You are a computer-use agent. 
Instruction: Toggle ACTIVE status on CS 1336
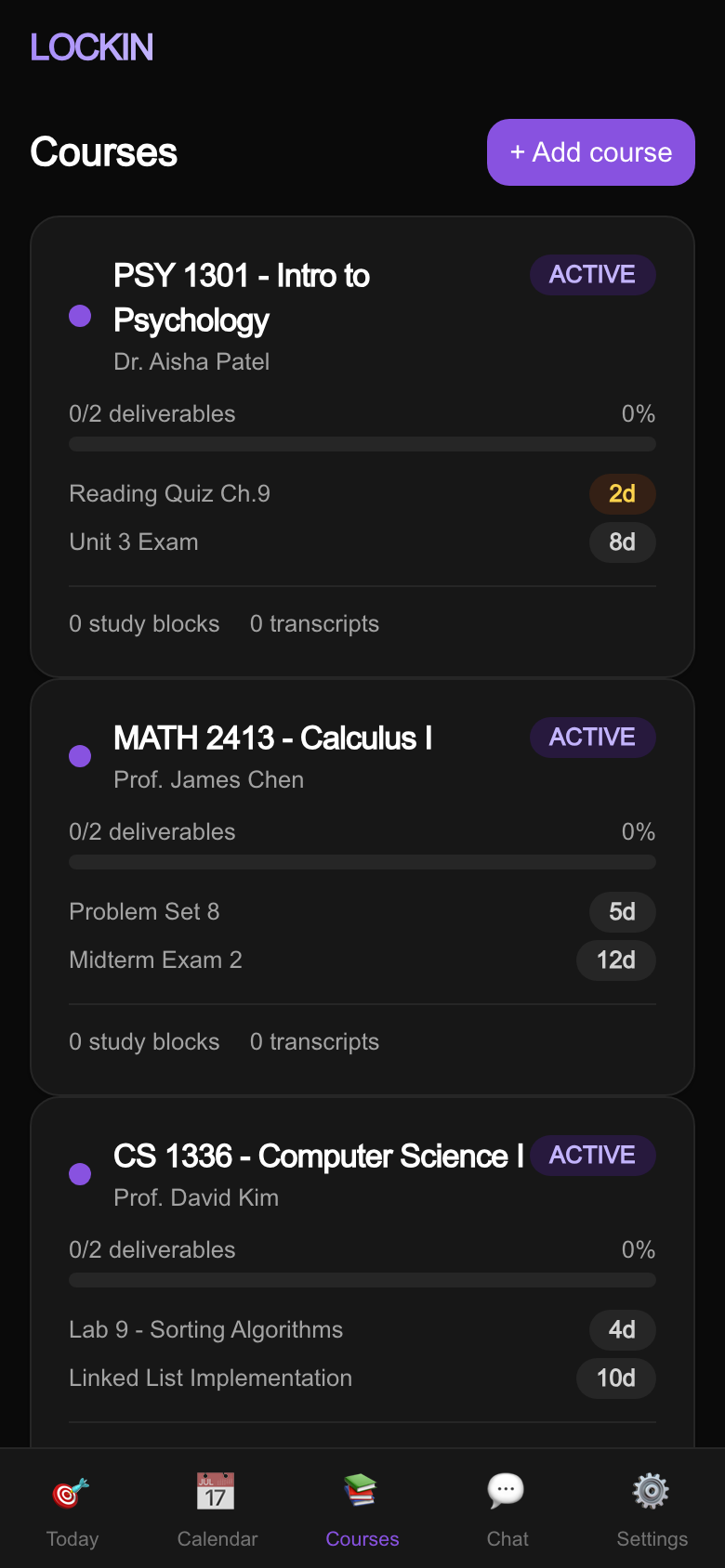pyautogui.click(x=592, y=1155)
